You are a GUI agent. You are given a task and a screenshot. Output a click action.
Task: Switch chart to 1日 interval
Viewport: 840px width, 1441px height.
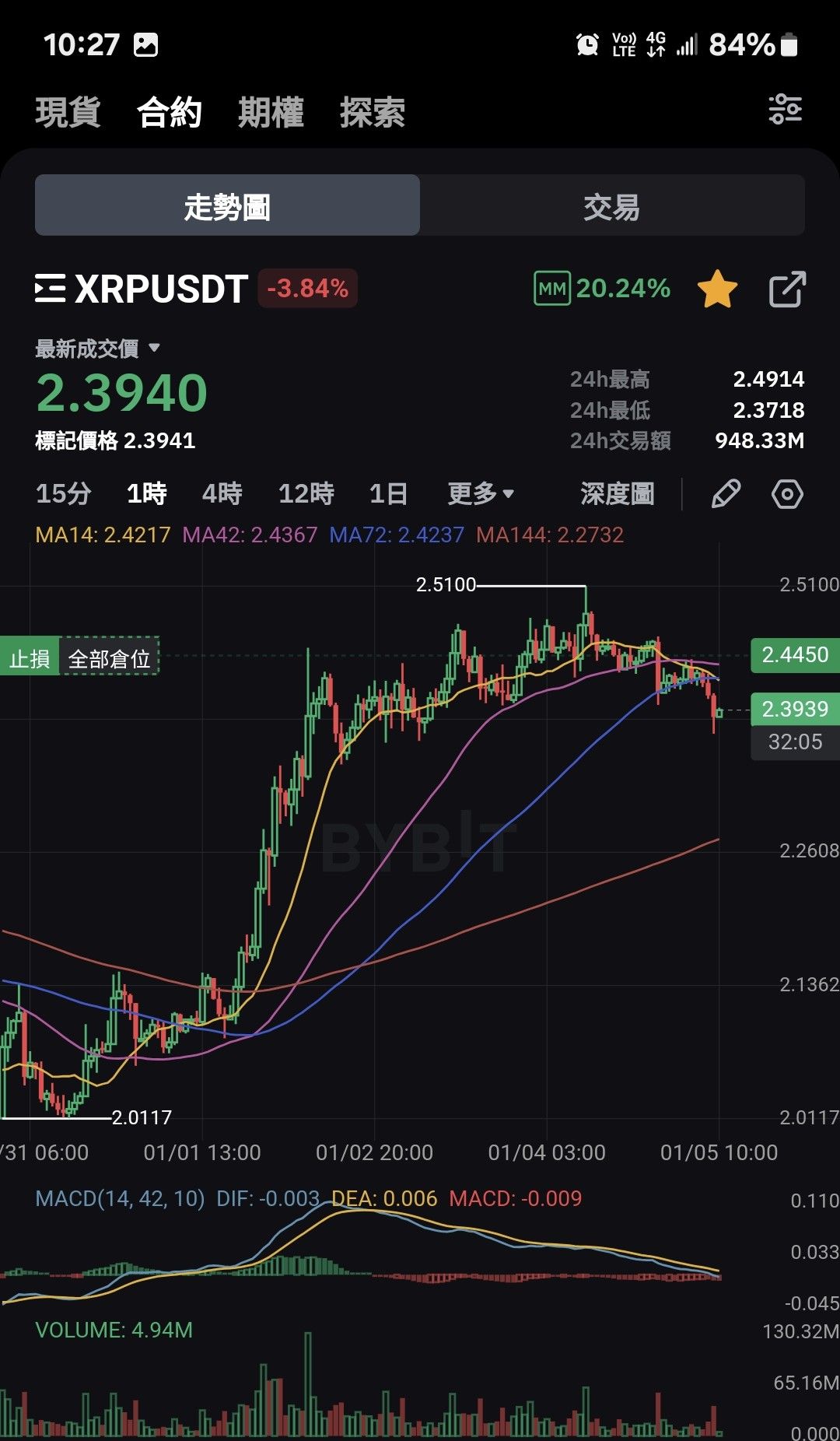pos(388,493)
